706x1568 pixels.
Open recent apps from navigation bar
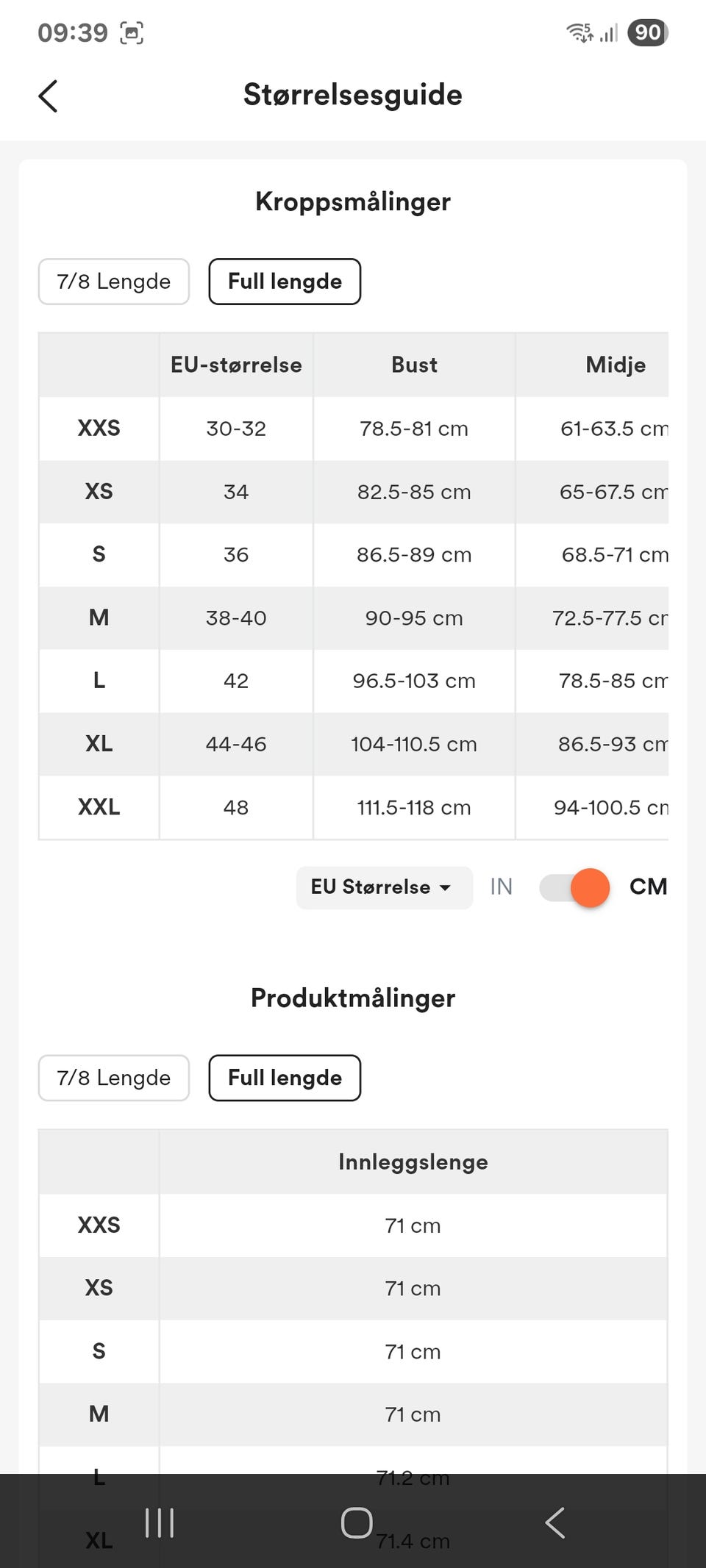pyautogui.click(x=160, y=1522)
